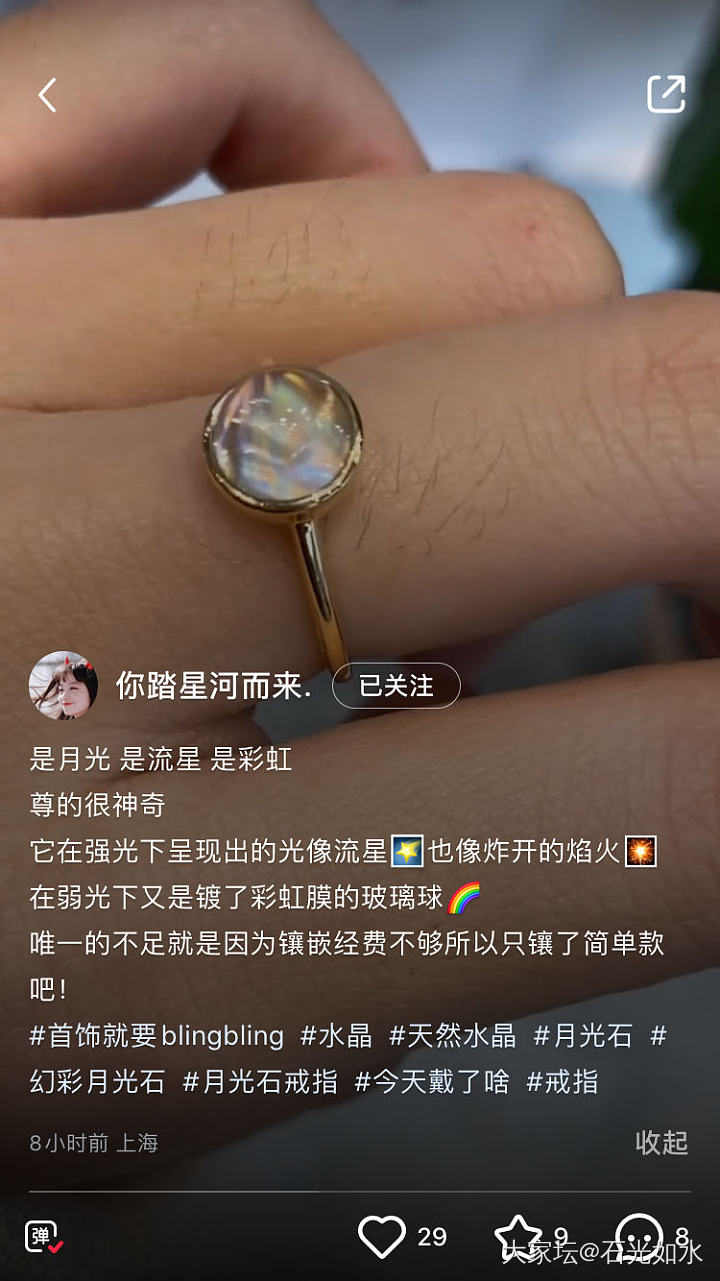
Task: Browse the #今天戴了啥 hashtag
Action: pos(432,1082)
